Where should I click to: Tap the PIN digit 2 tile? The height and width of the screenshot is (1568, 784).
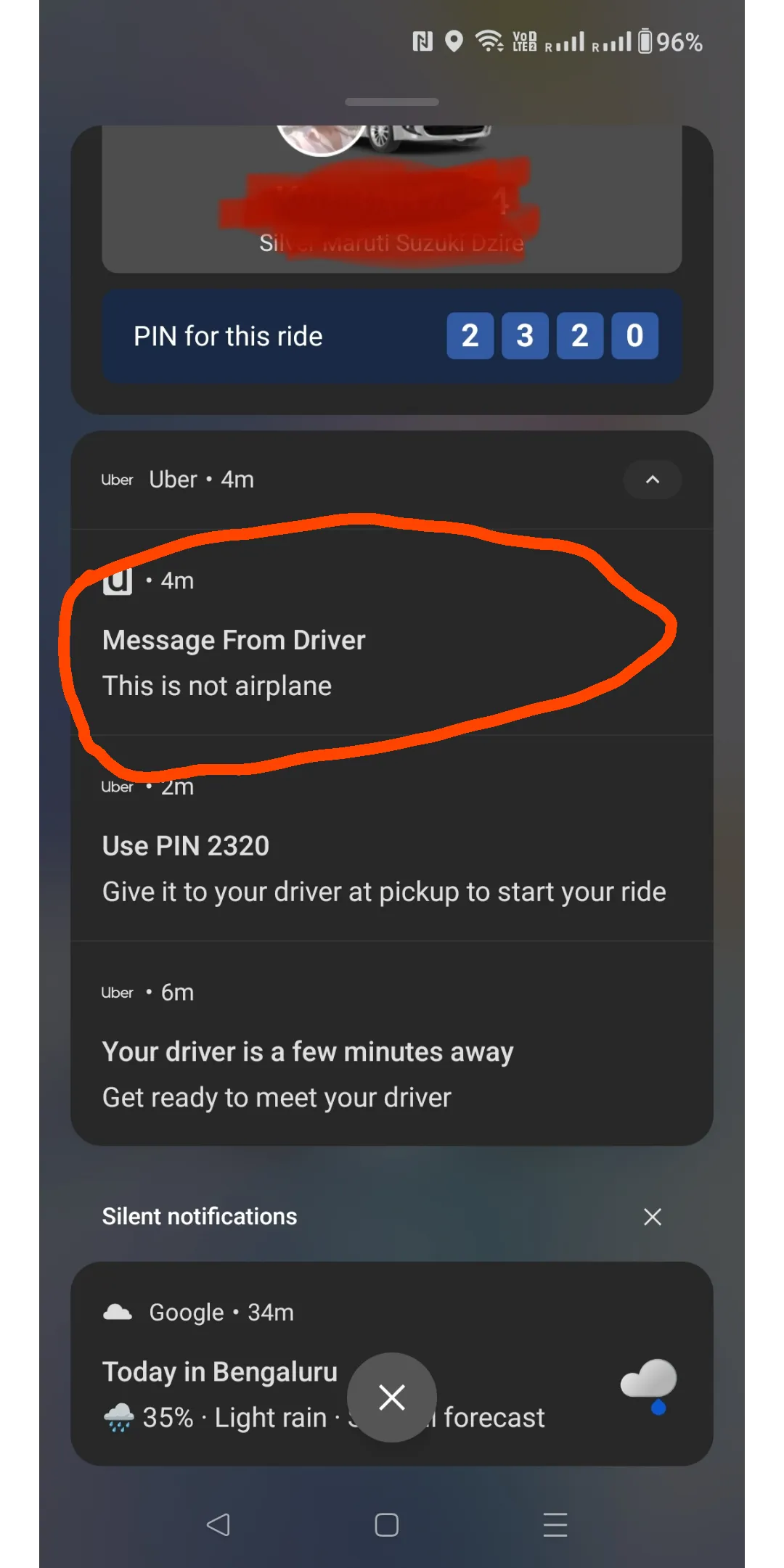click(470, 335)
